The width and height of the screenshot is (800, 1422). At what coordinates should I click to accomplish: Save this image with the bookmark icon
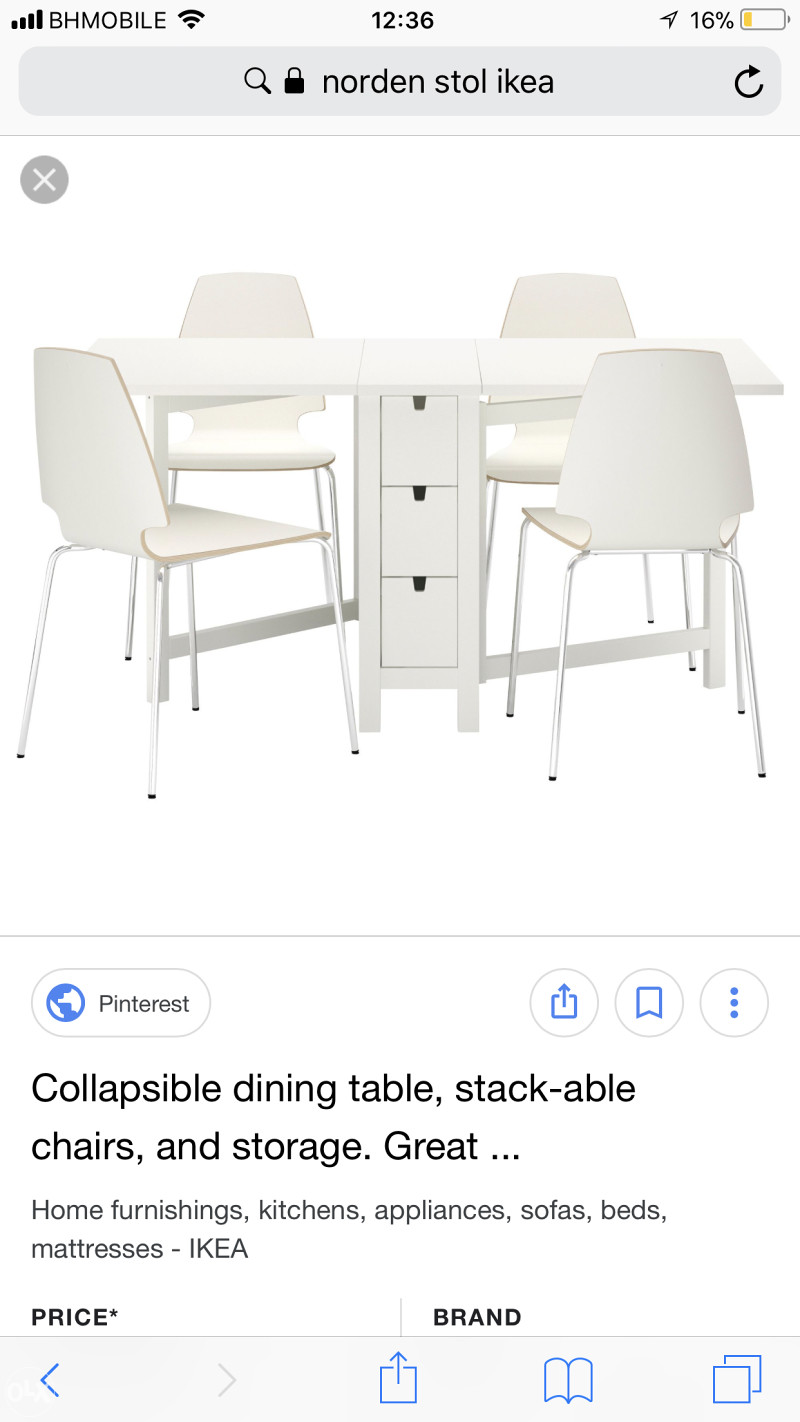pyautogui.click(x=649, y=1002)
